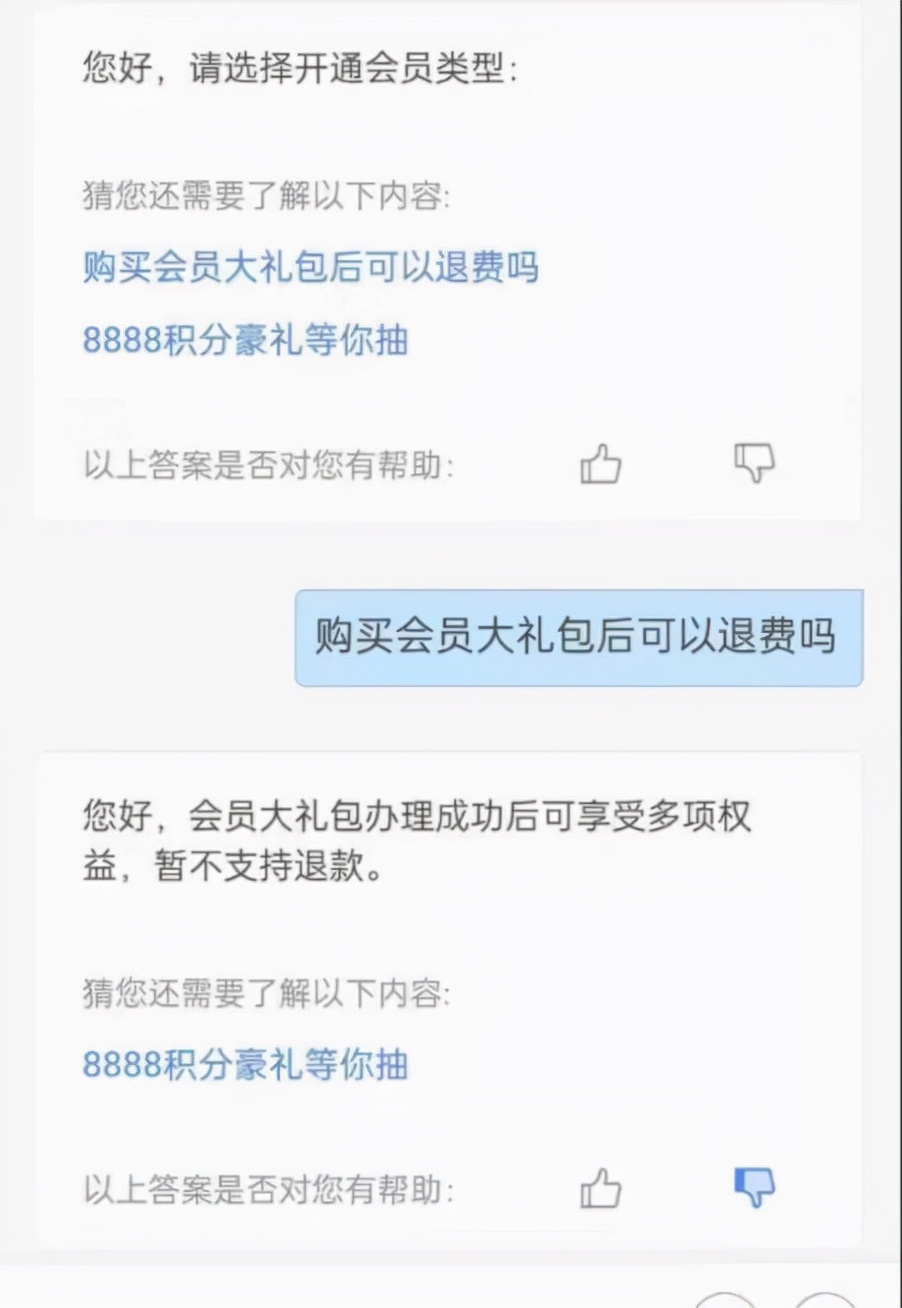Open the 购买会员大礼包后可以退费吗 suggested question
This screenshot has height=1308, width=902.
point(310,267)
